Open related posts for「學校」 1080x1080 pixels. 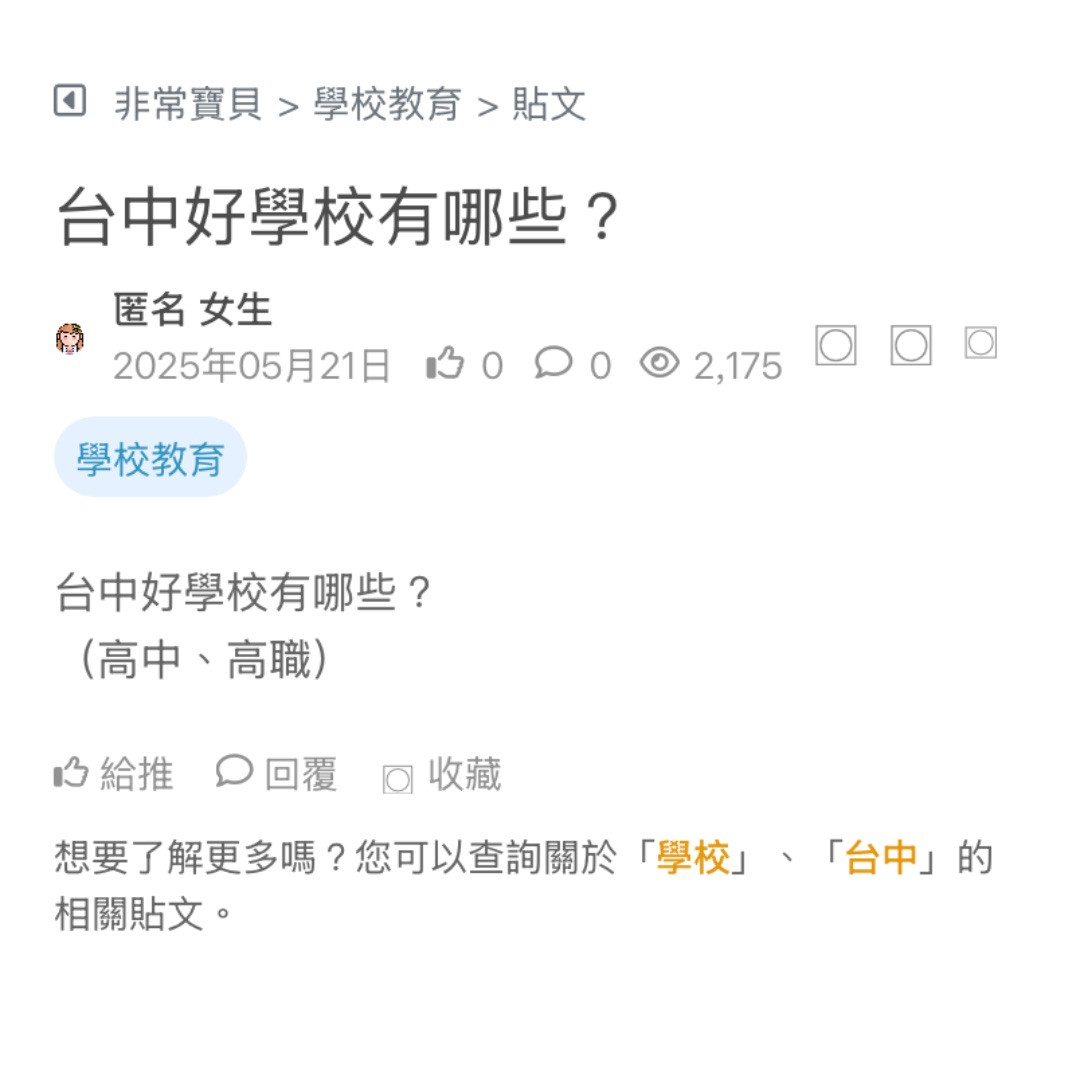click(x=692, y=859)
